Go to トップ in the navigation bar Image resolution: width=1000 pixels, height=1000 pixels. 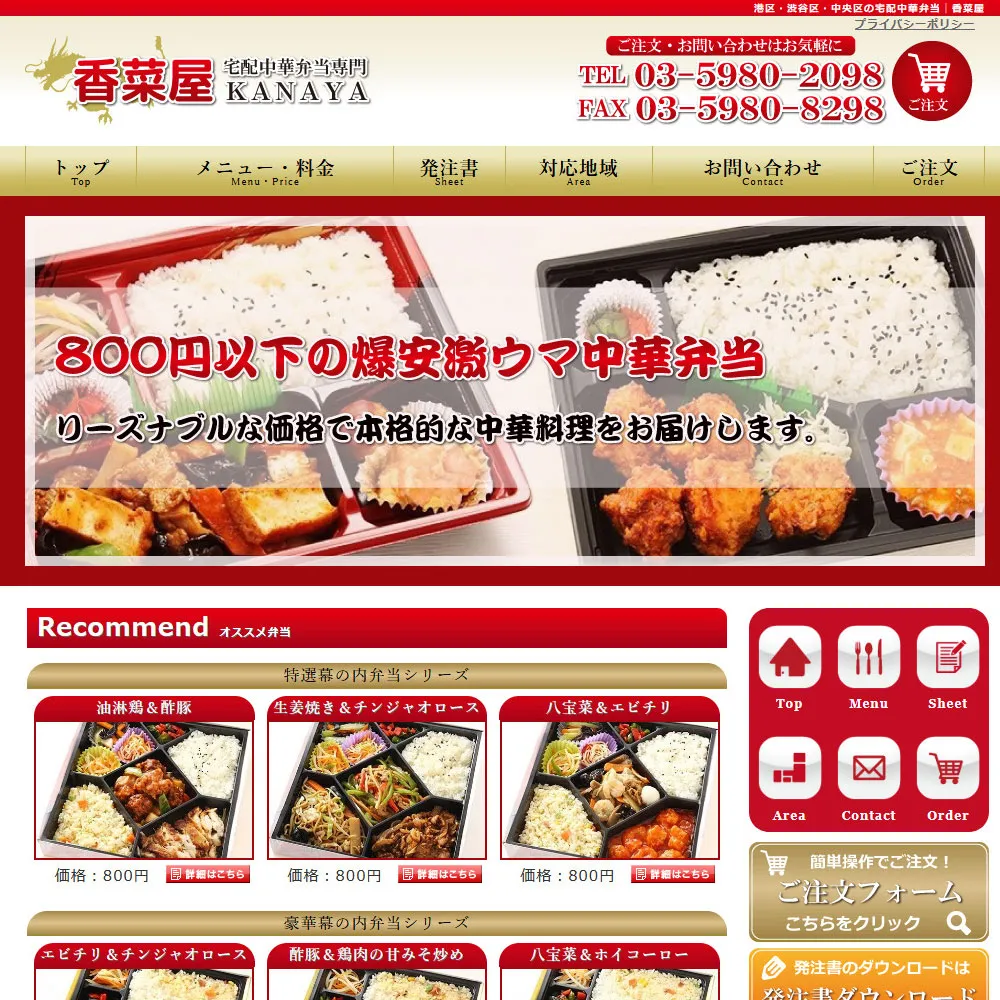tap(81, 171)
